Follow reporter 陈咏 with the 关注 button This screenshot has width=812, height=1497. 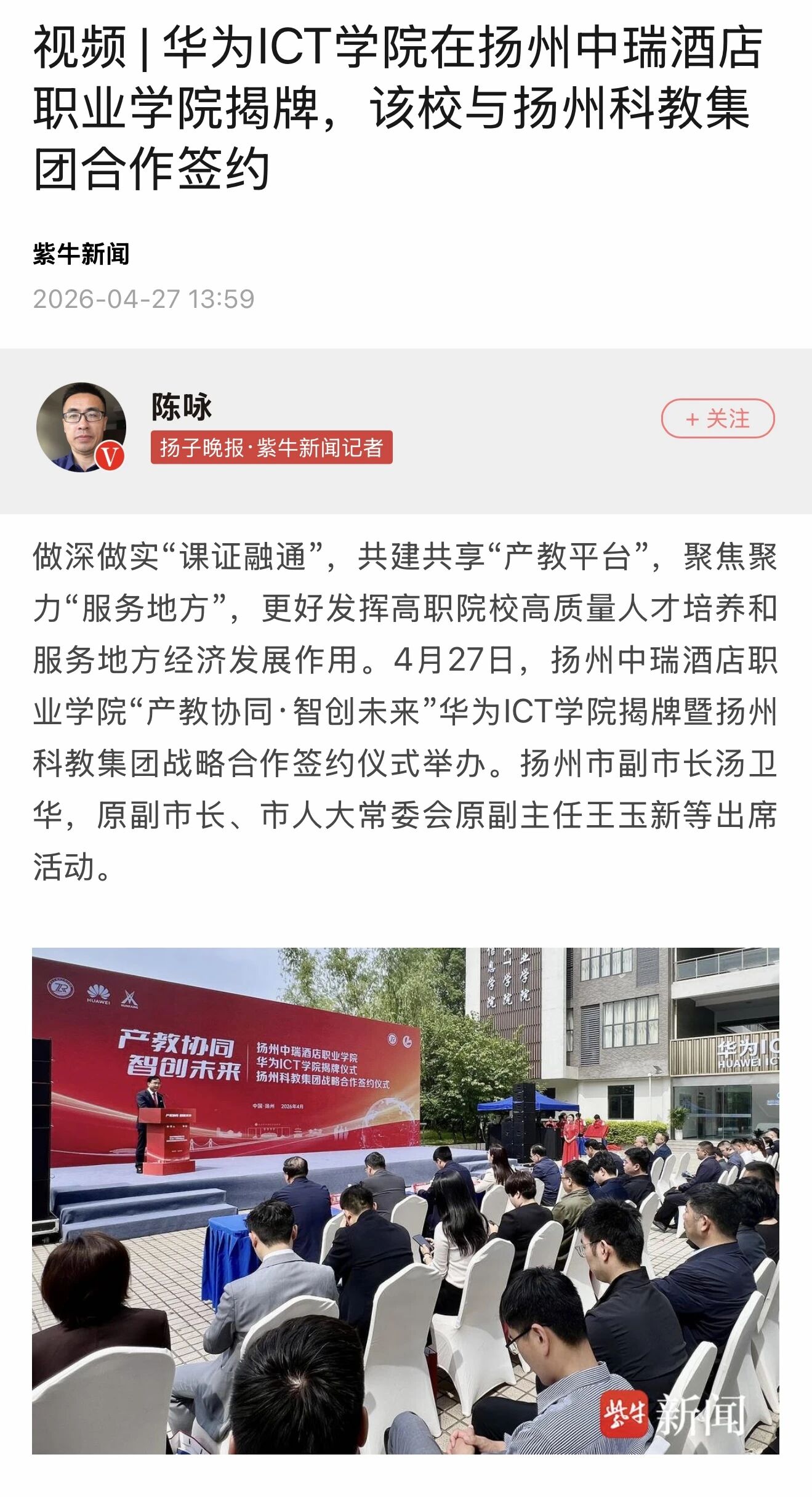click(717, 419)
